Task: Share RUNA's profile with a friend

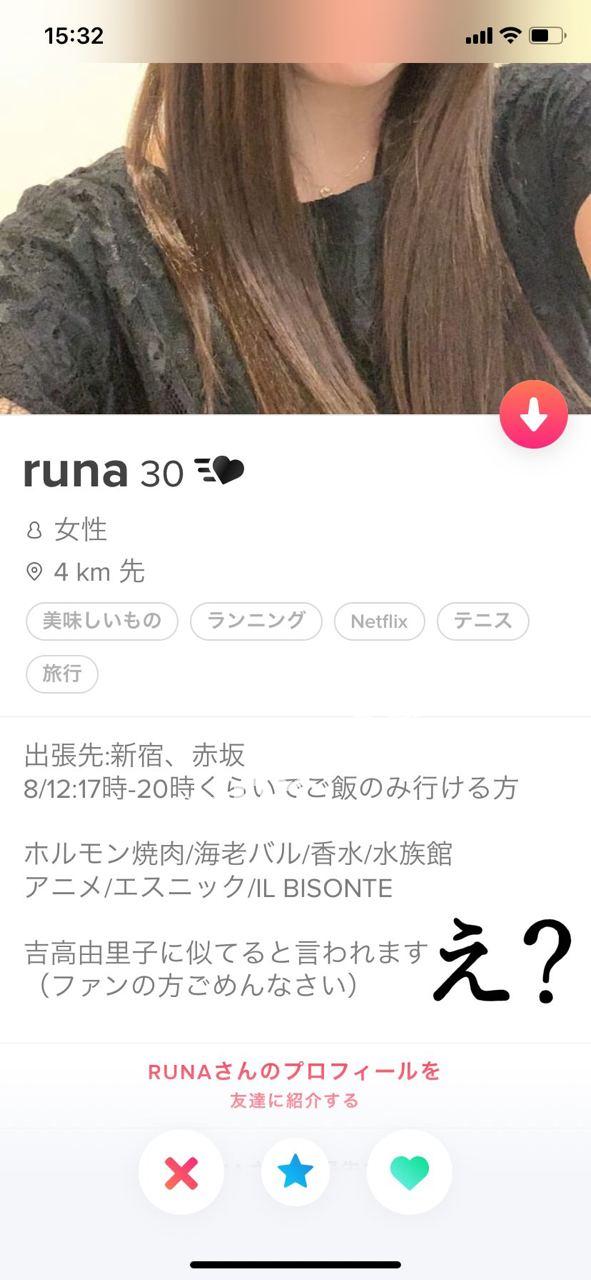Action: tap(295, 1085)
